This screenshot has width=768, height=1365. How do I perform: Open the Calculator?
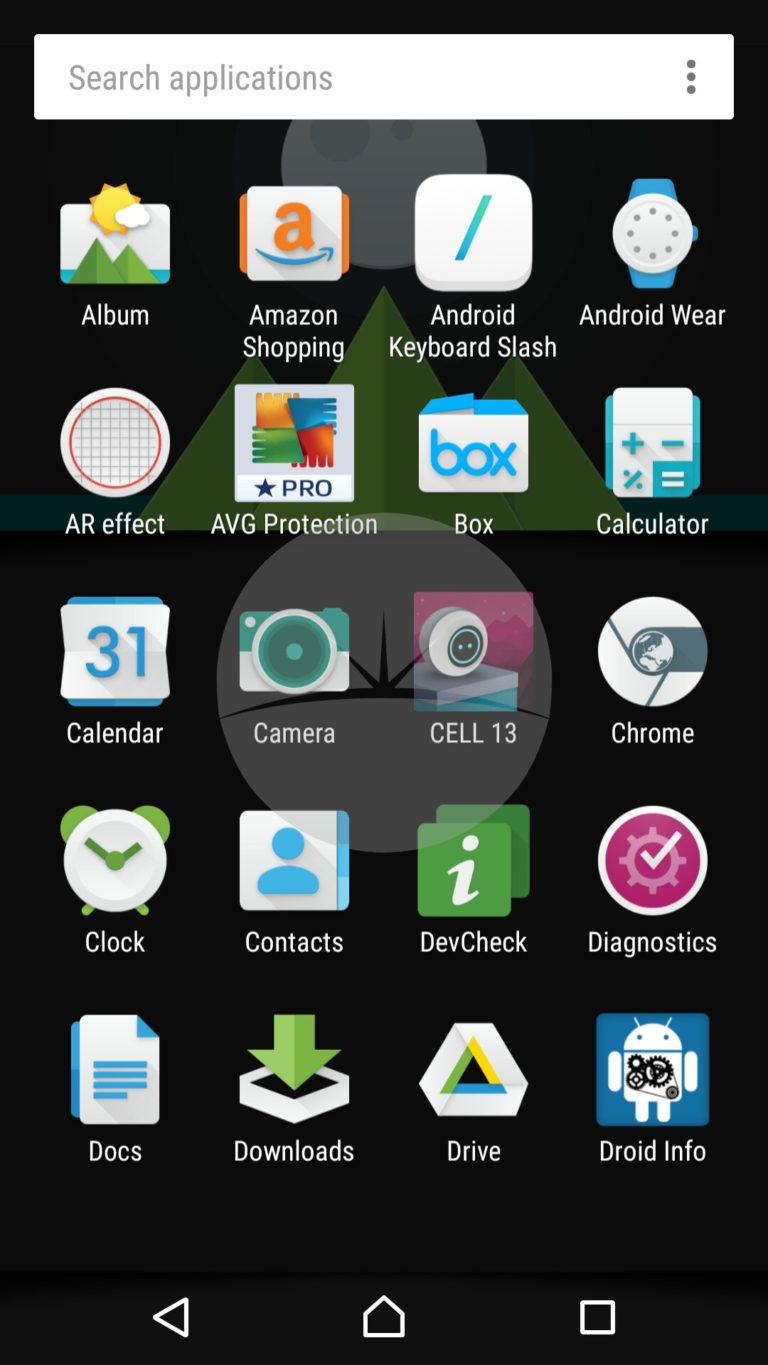pyautogui.click(x=652, y=443)
